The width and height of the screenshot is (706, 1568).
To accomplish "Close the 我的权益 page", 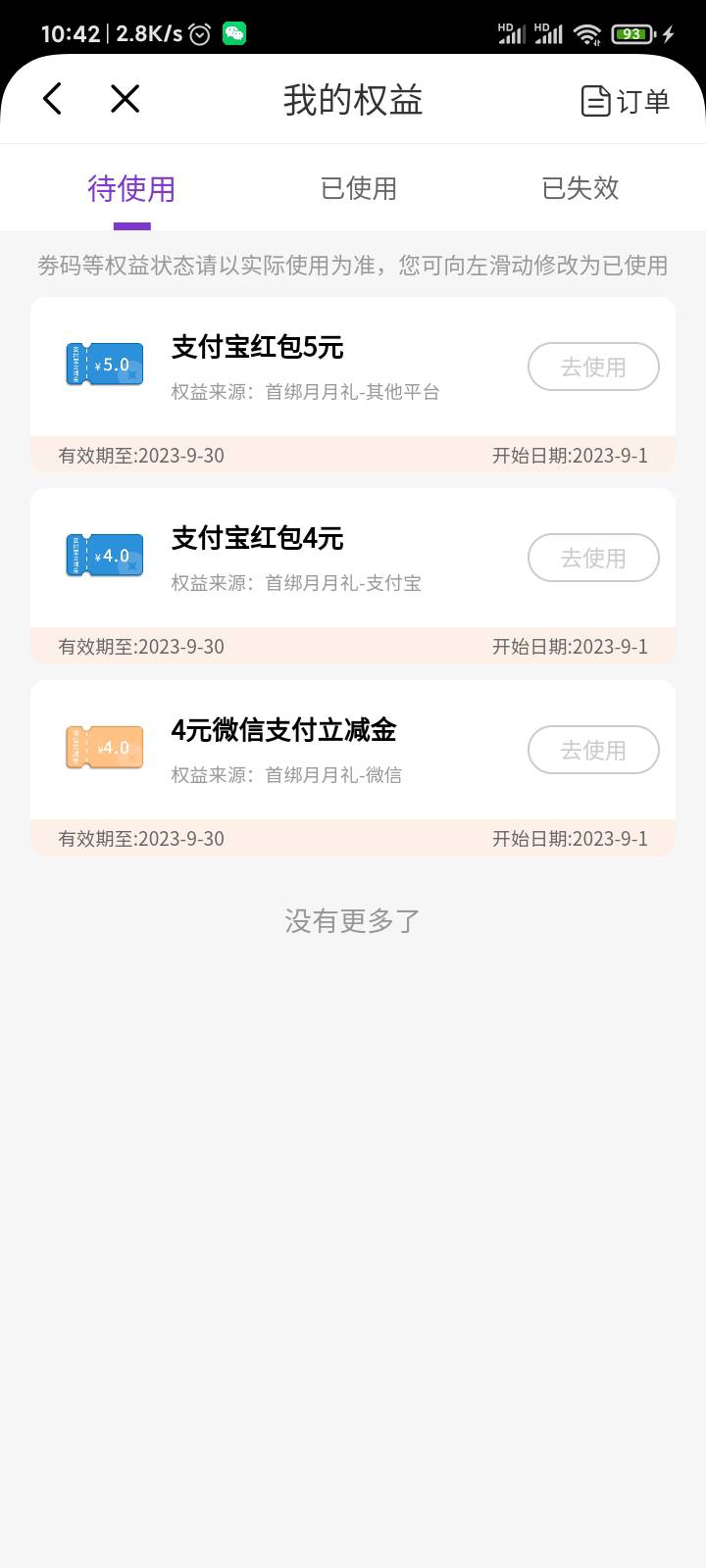I will tap(125, 99).
